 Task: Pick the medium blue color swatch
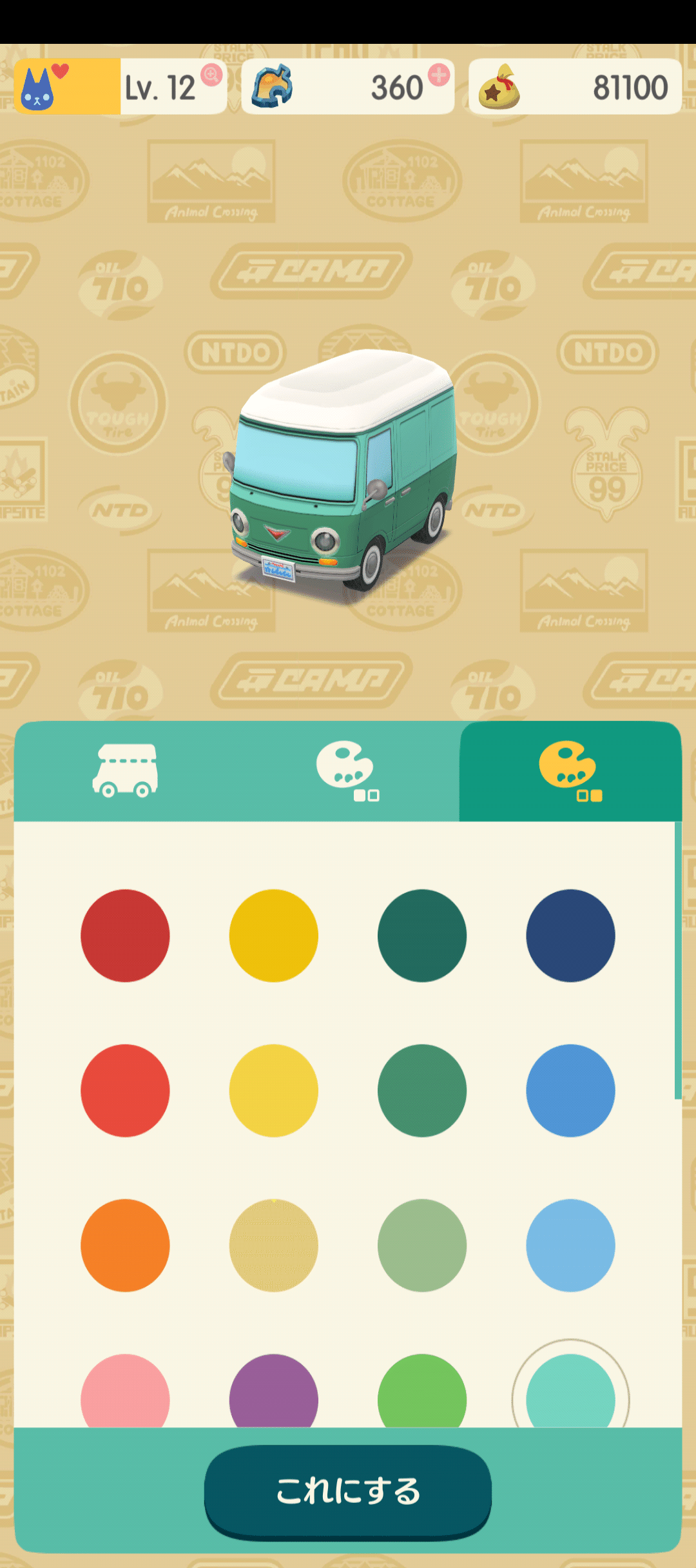pos(570,1090)
